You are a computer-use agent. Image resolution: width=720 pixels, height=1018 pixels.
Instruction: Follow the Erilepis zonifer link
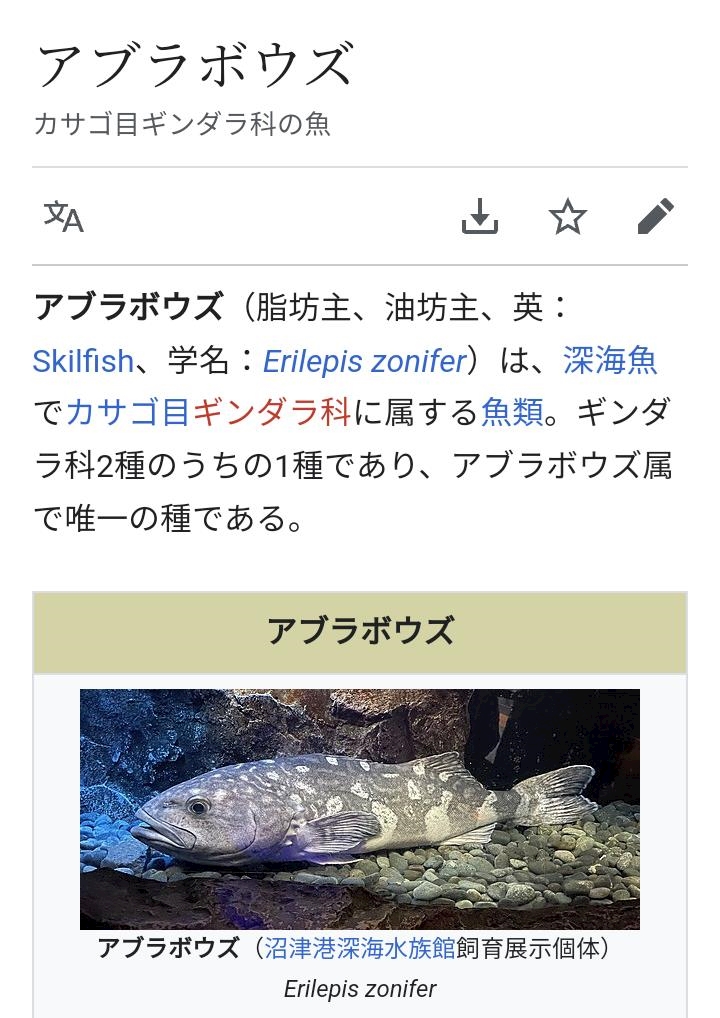click(x=365, y=360)
